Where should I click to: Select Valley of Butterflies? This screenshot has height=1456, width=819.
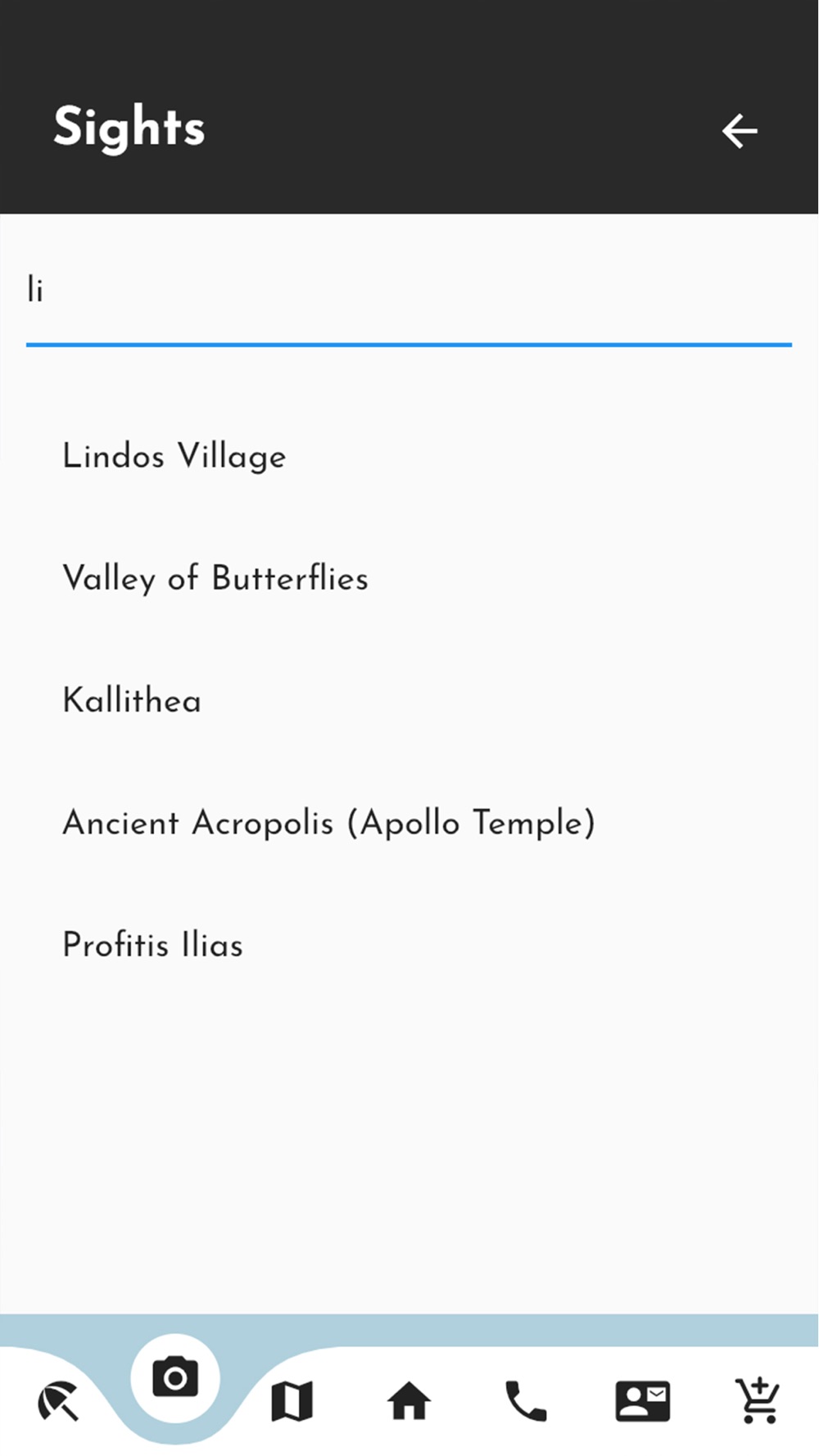215,578
